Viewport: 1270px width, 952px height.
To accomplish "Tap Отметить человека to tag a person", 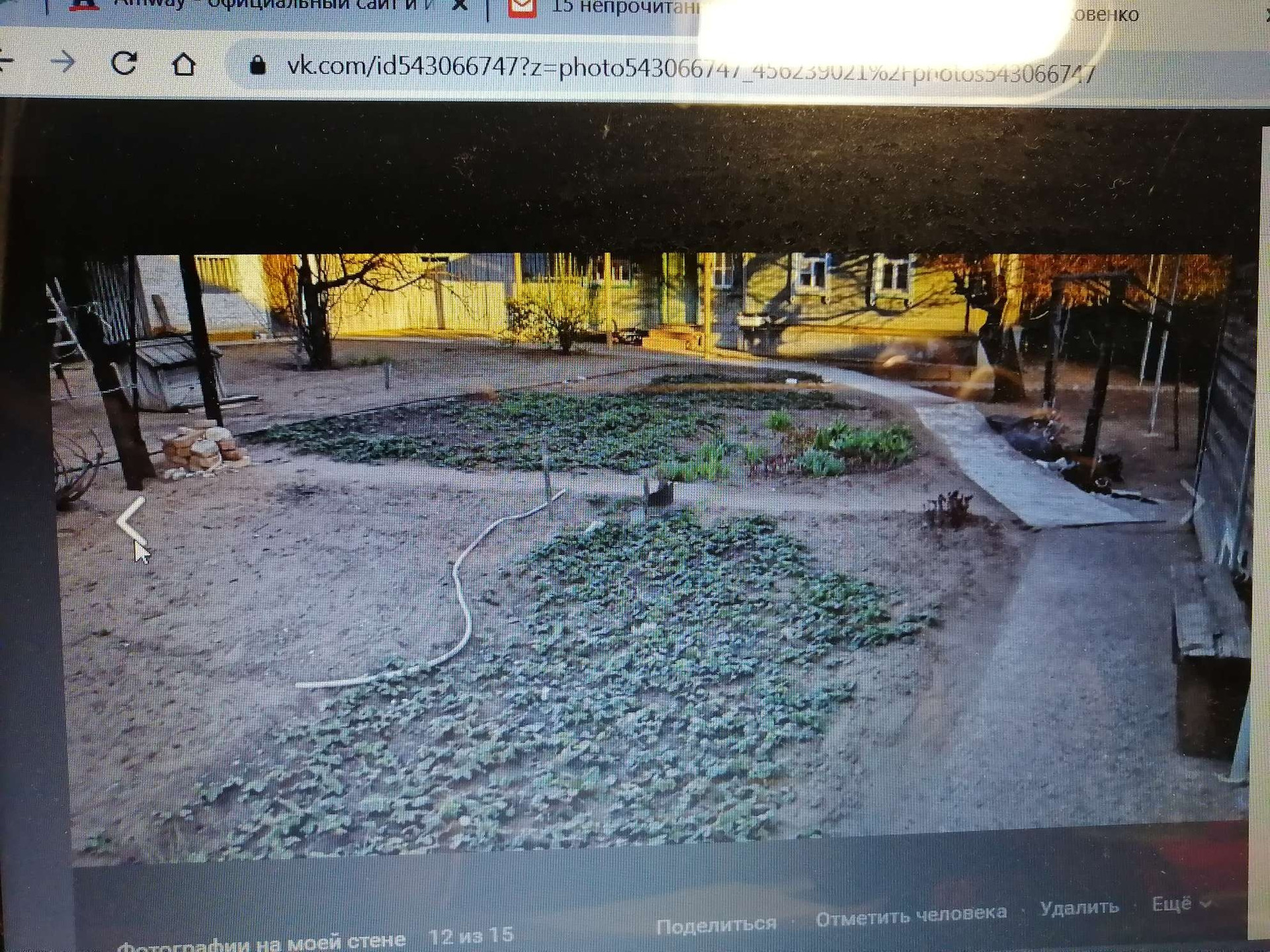I will (x=911, y=916).
